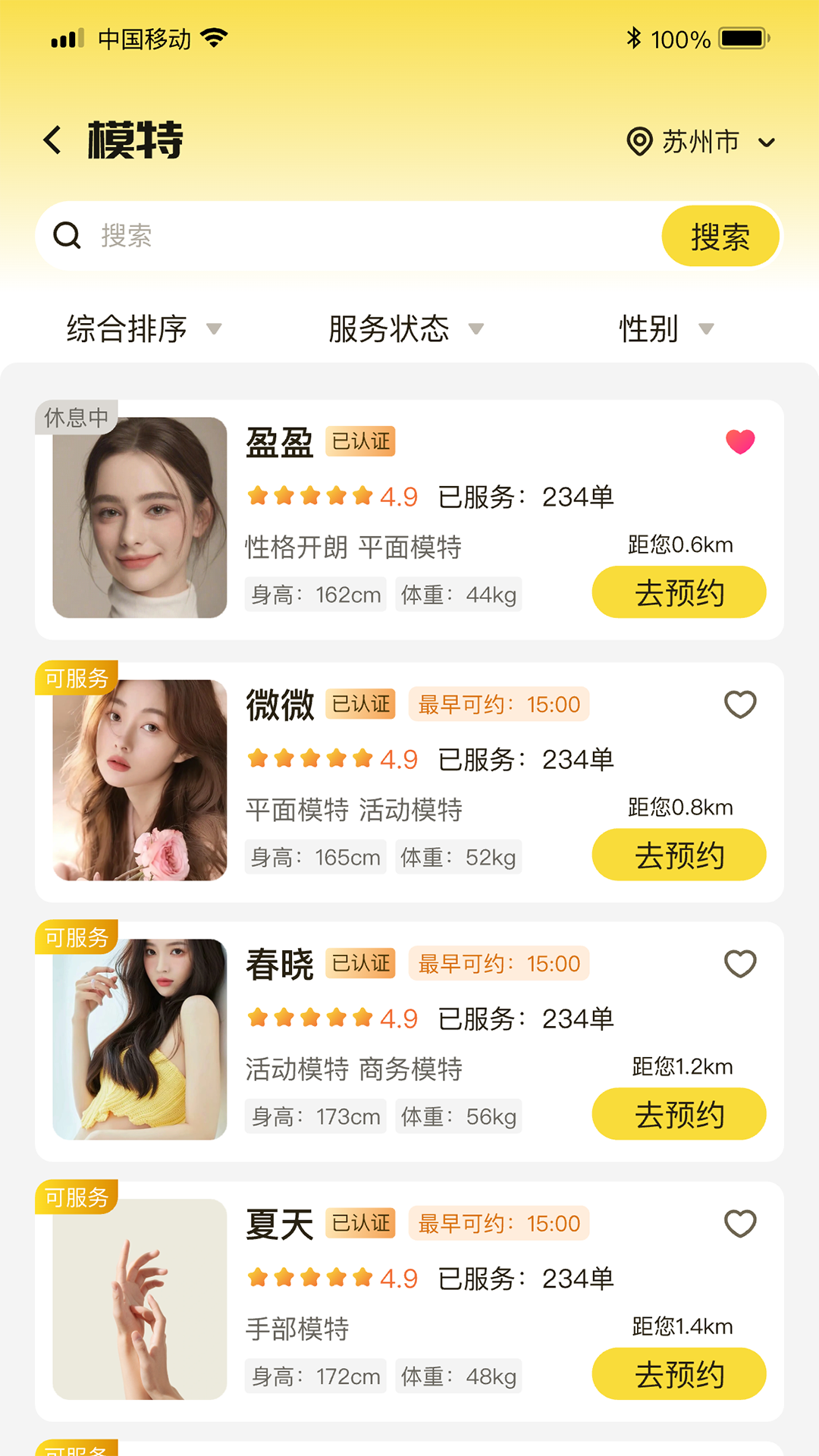
Task: Open 春晓's profile picture
Action: (x=140, y=1039)
